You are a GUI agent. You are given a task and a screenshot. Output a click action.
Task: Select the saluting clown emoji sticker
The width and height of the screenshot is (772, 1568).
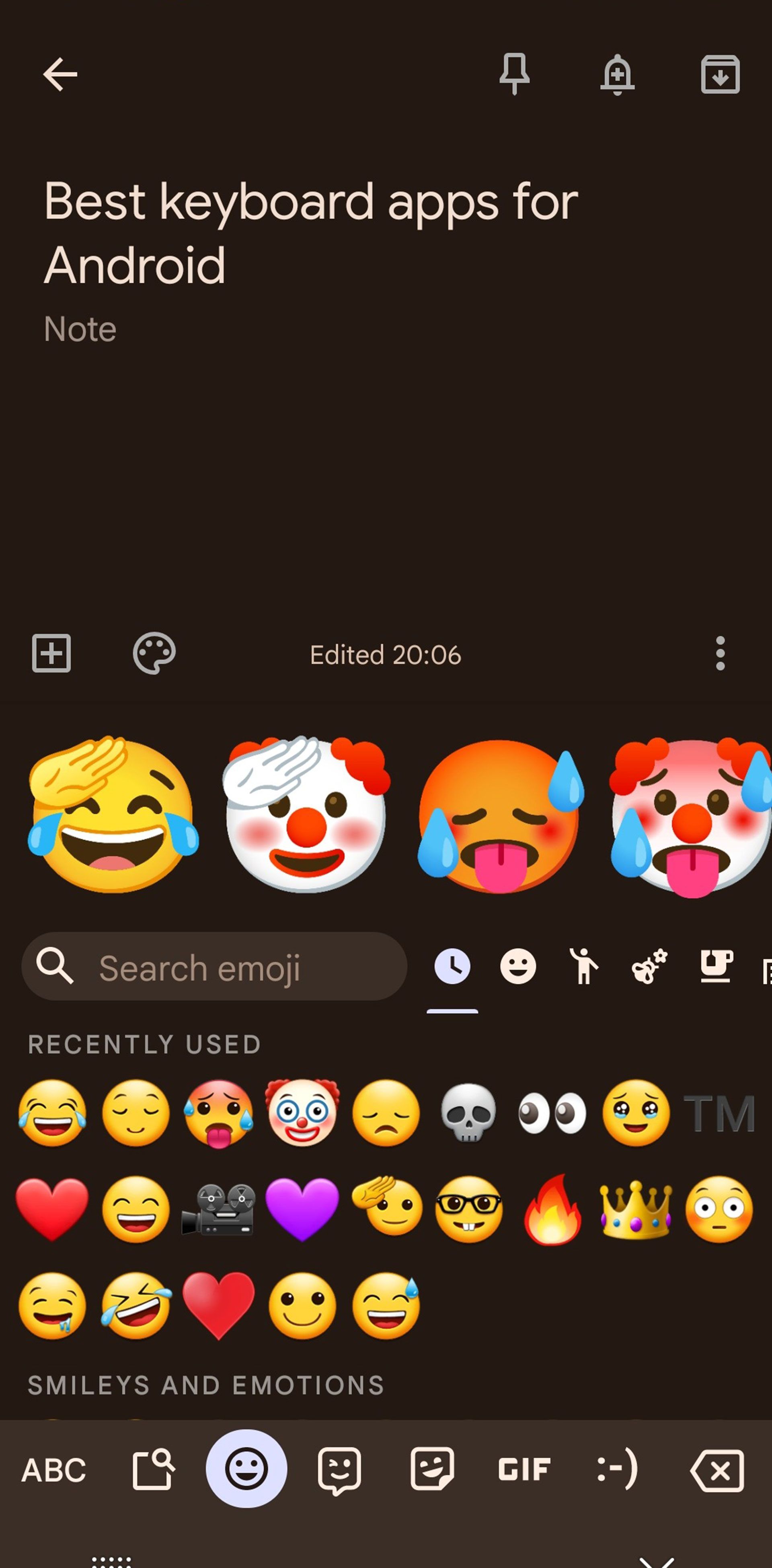[306, 816]
